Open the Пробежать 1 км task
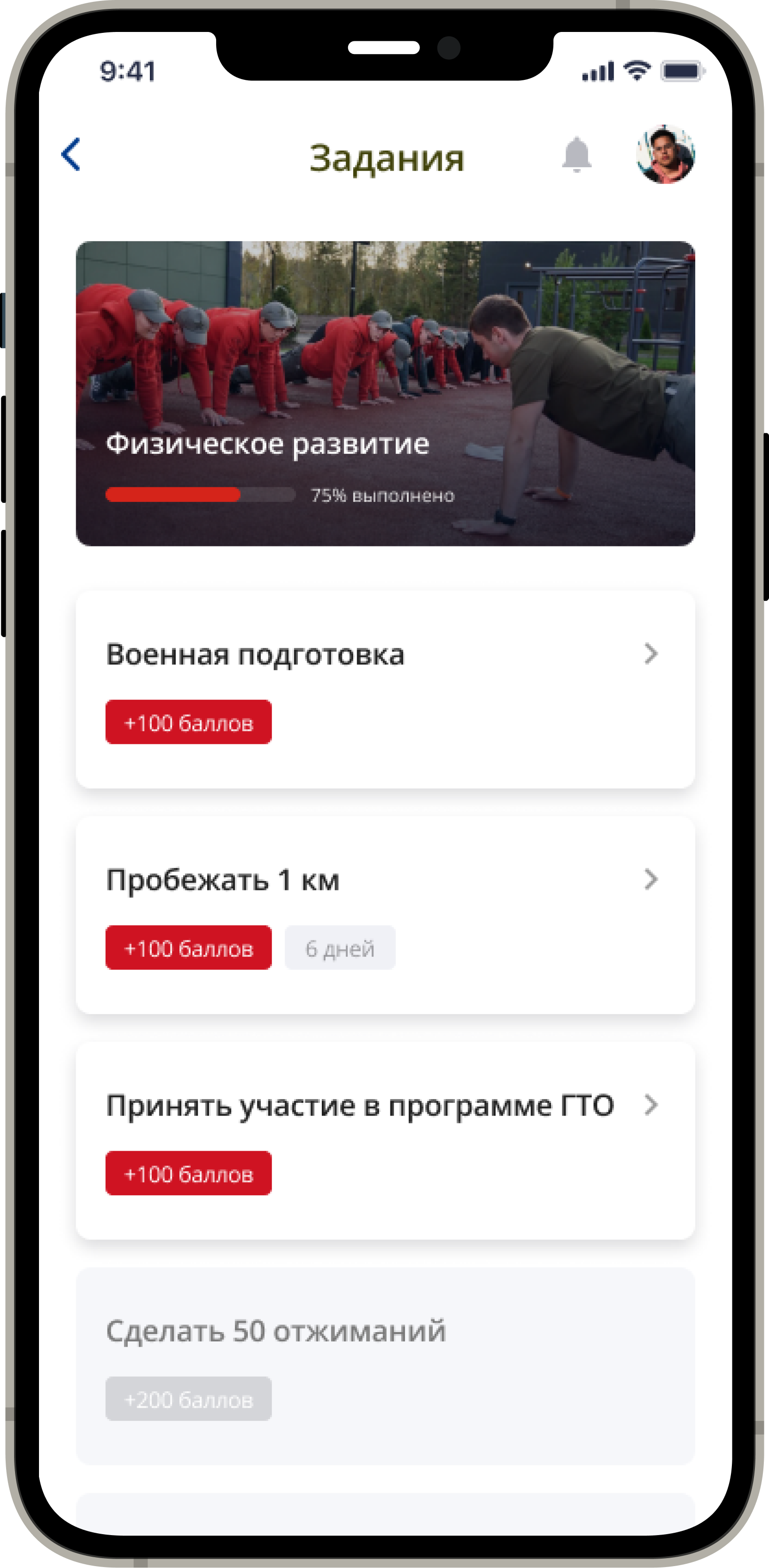Image resolution: width=769 pixels, height=1568 pixels. pyautogui.click(x=385, y=914)
